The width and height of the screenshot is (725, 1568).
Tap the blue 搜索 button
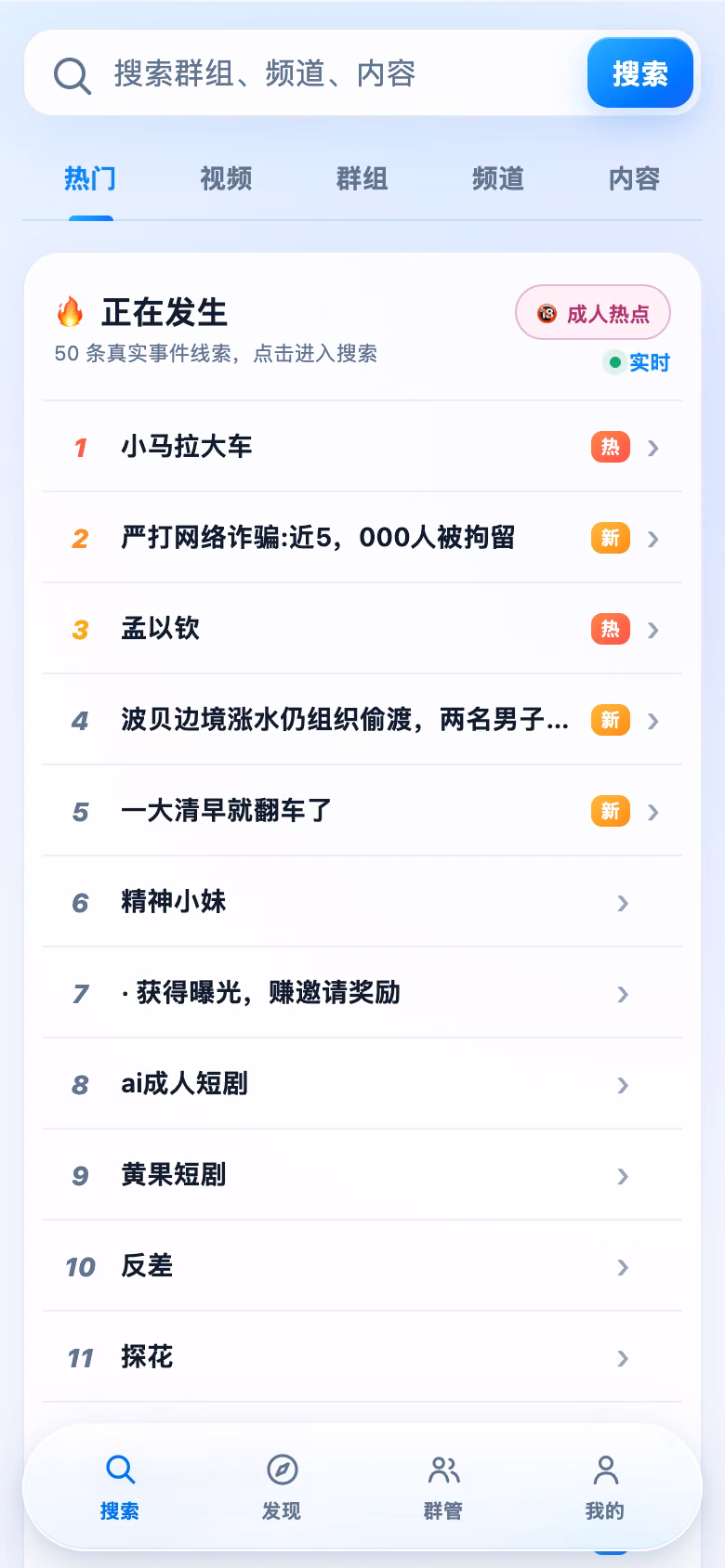(640, 73)
